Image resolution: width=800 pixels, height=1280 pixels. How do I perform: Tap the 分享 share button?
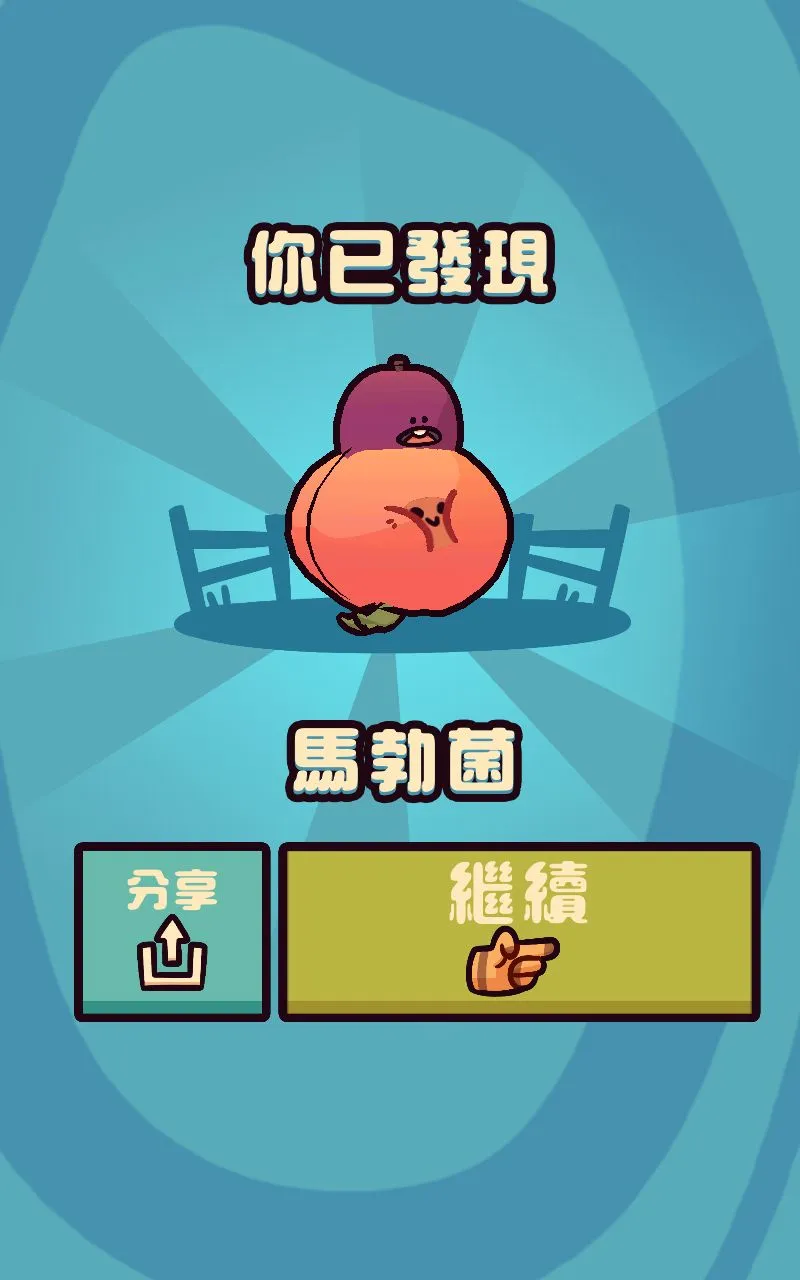(172, 931)
